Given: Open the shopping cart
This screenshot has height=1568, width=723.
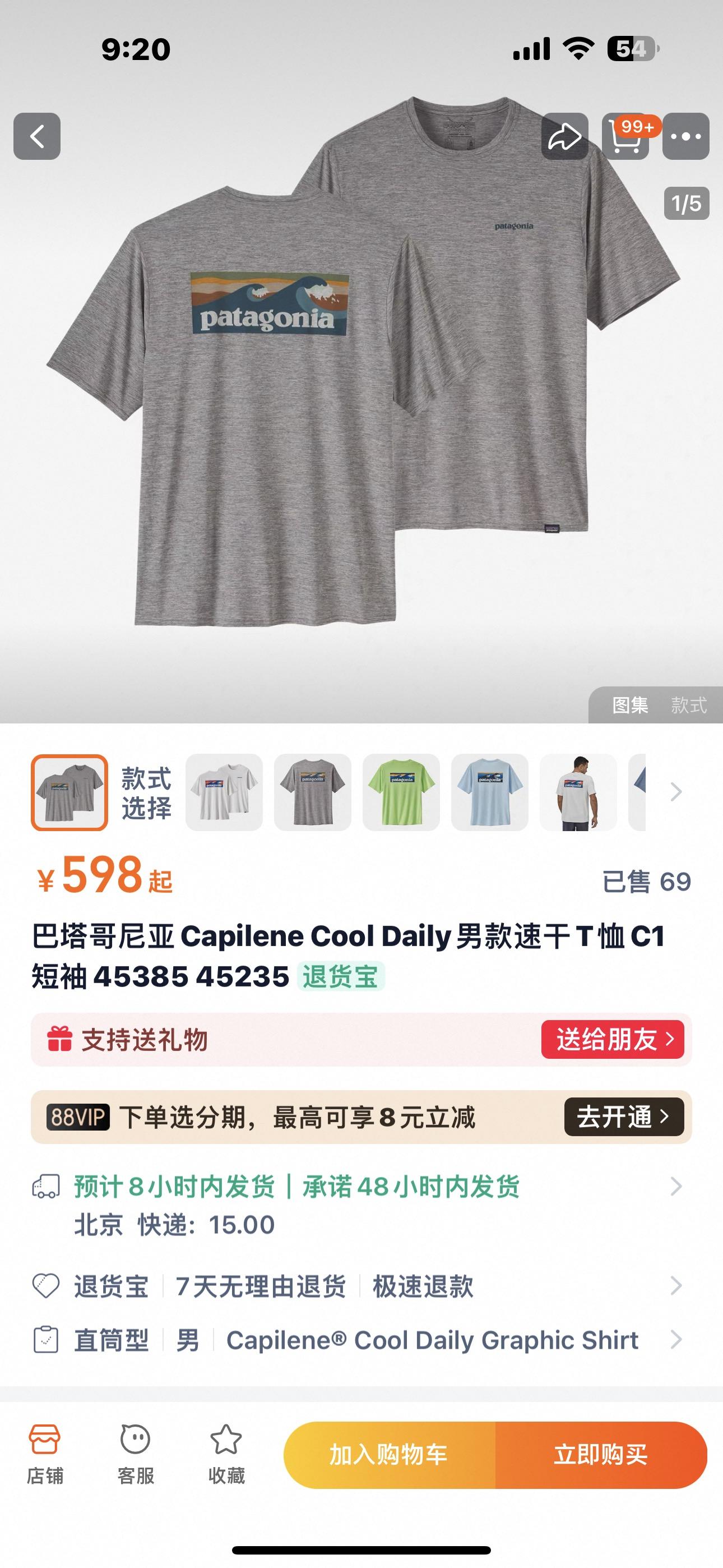Looking at the screenshot, I should [x=625, y=136].
